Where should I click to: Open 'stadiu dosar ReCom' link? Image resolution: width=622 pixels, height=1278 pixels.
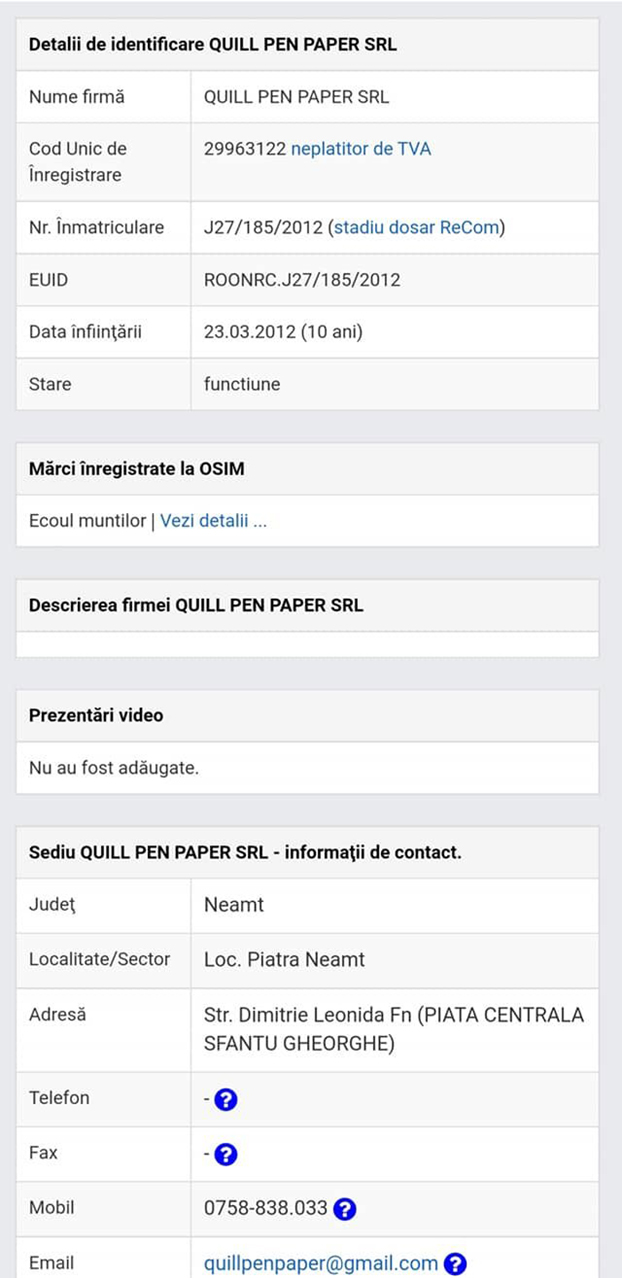[417, 227]
